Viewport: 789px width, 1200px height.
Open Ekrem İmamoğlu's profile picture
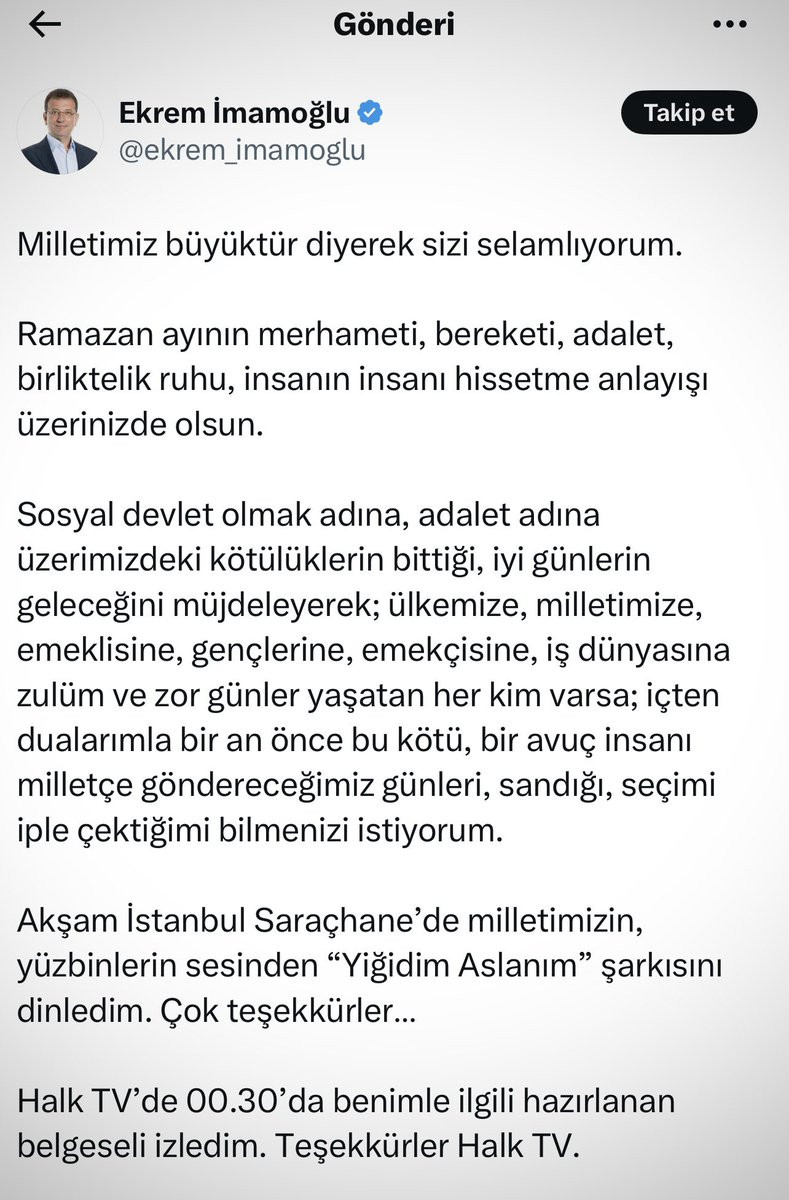60,132
